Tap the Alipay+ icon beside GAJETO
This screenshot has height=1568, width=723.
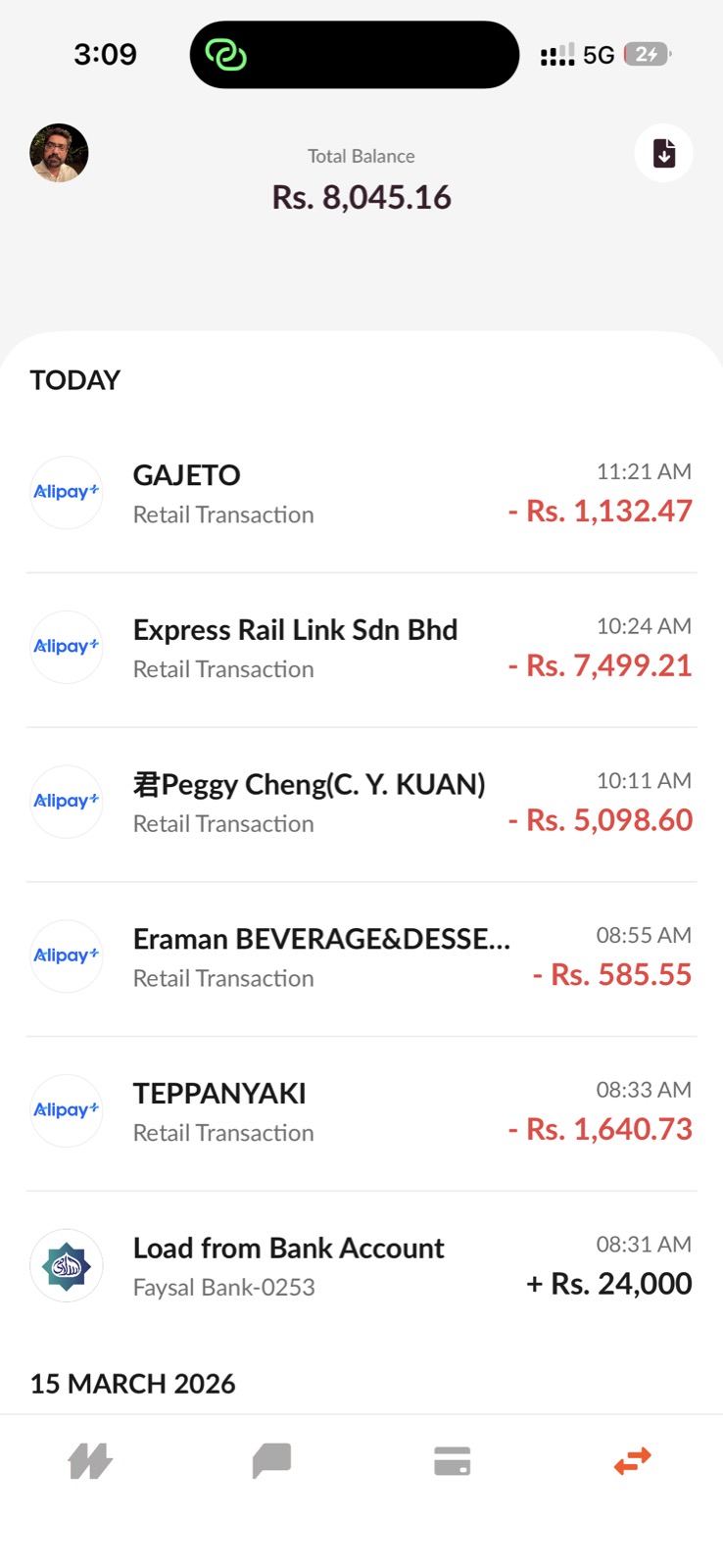66,491
